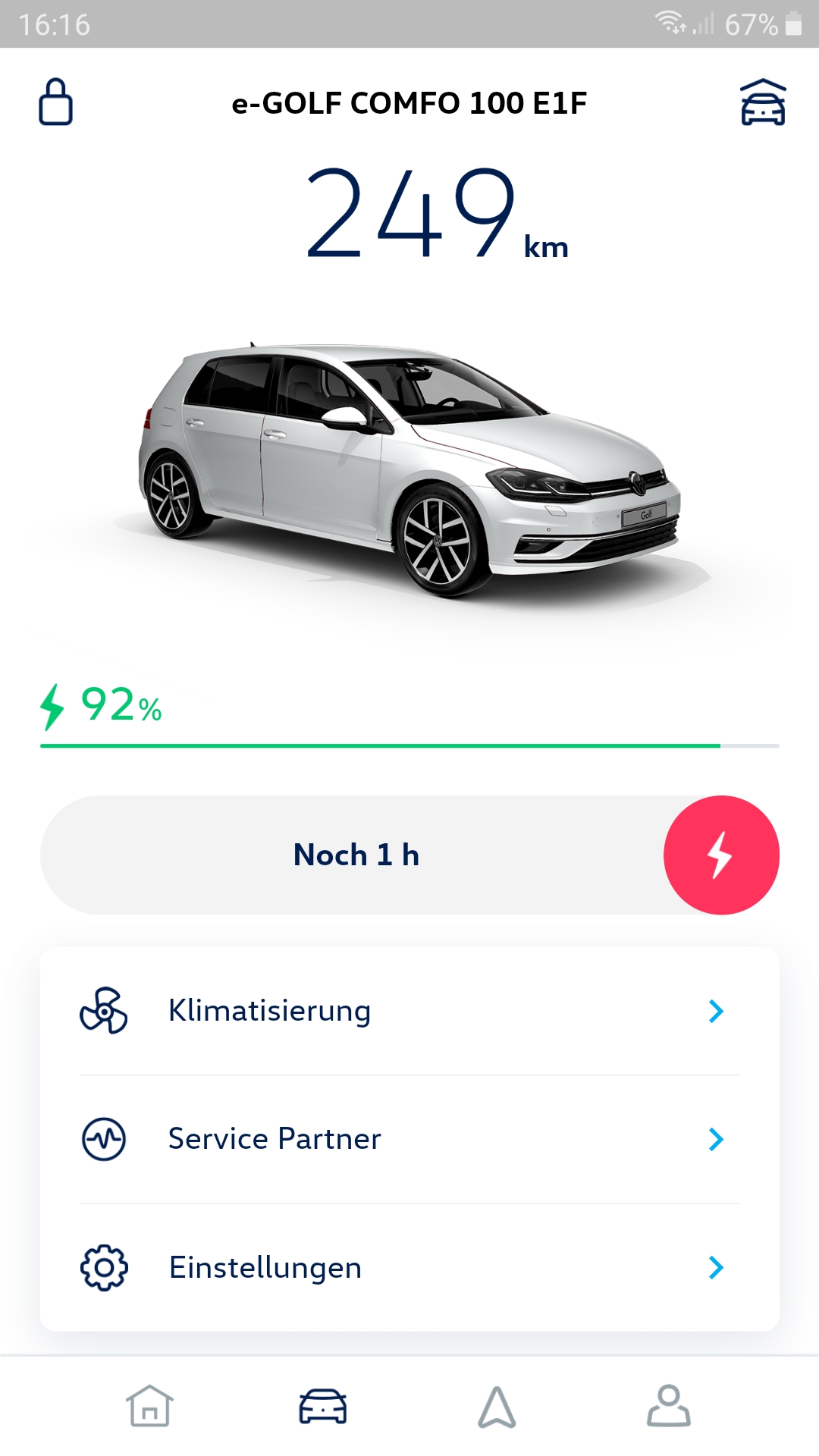819x1456 pixels.
Task: Open the garage icon in the header
Action: pyautogui.click(x=763, y=102)
